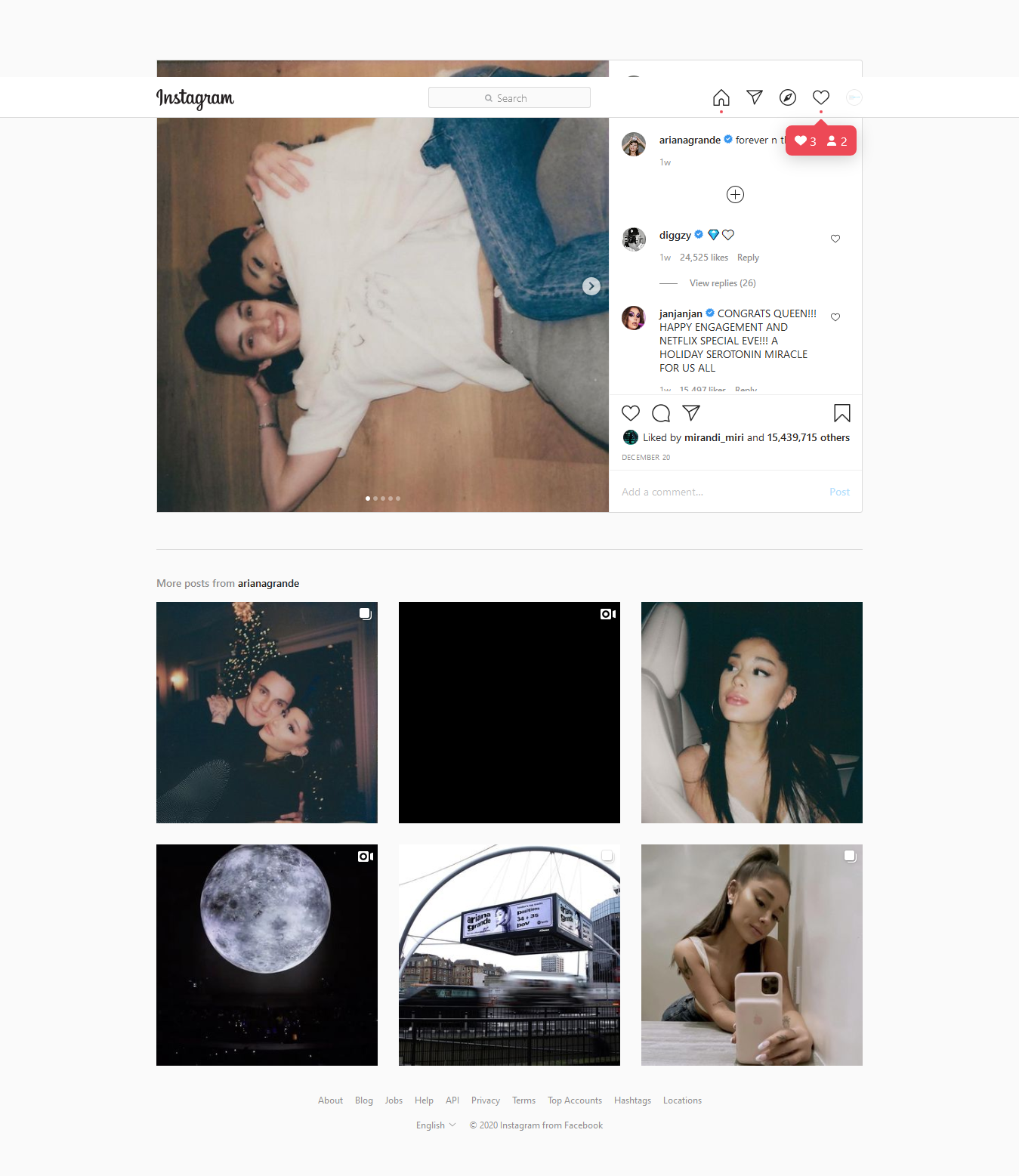Bookmark this post

pyautogui.click(x=842, y=413)
